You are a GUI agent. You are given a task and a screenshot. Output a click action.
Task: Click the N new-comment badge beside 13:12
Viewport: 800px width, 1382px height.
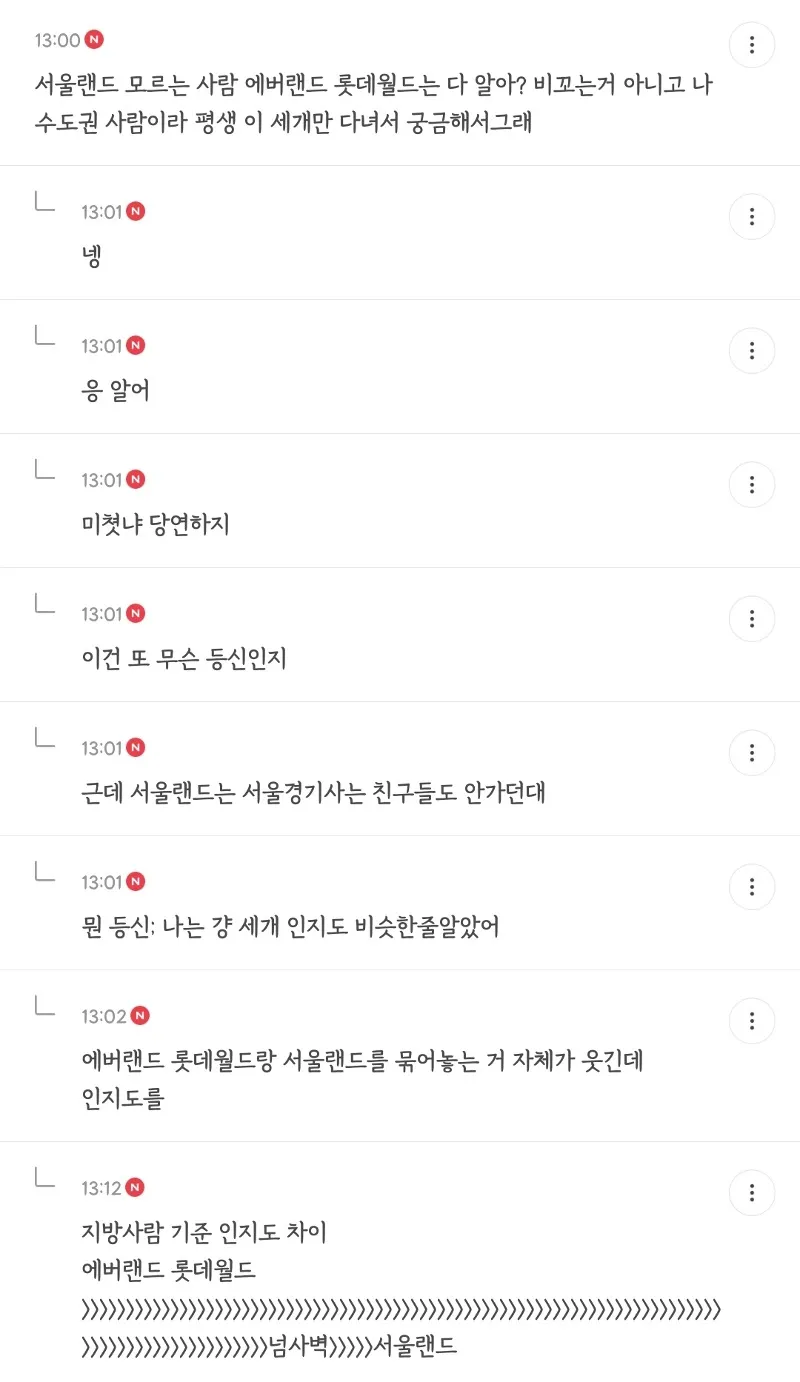[139, 1188]
